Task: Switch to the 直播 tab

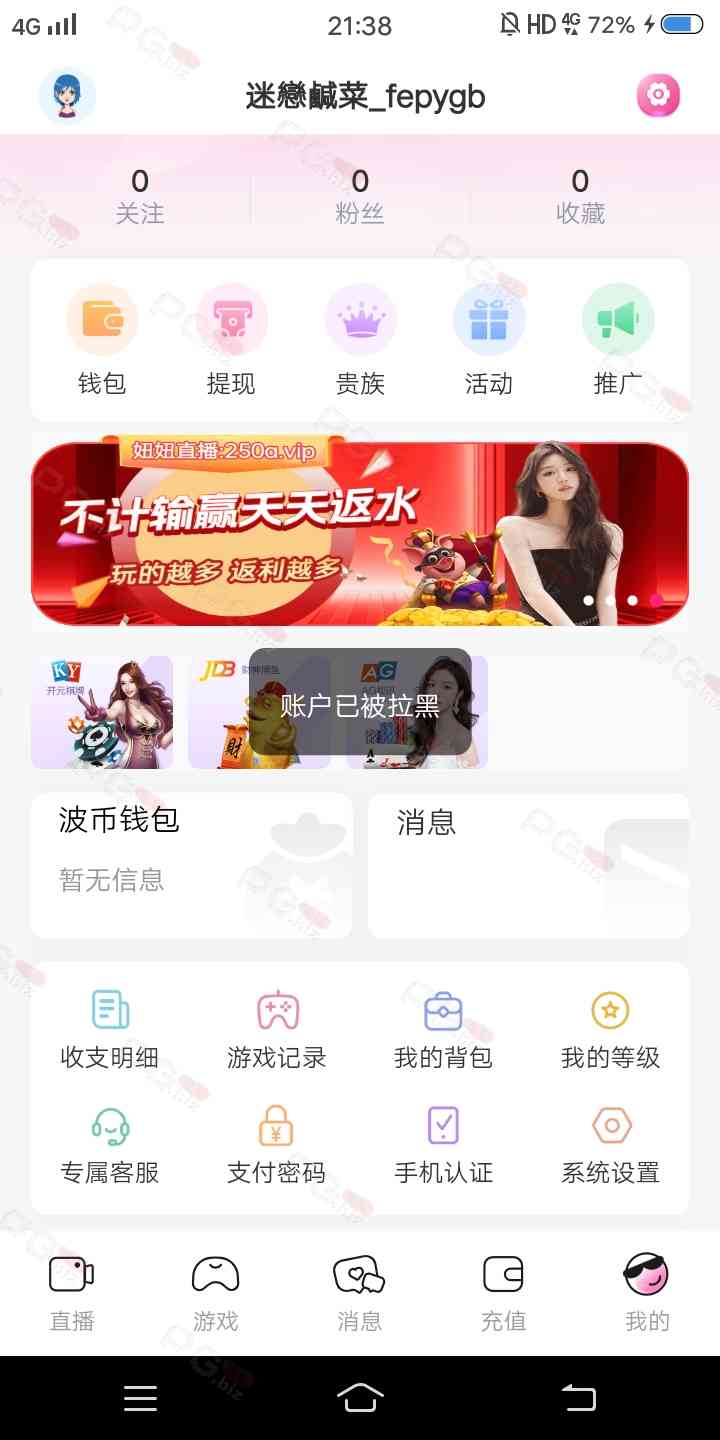Action: pyautogui.click(x=72, y=1293)
